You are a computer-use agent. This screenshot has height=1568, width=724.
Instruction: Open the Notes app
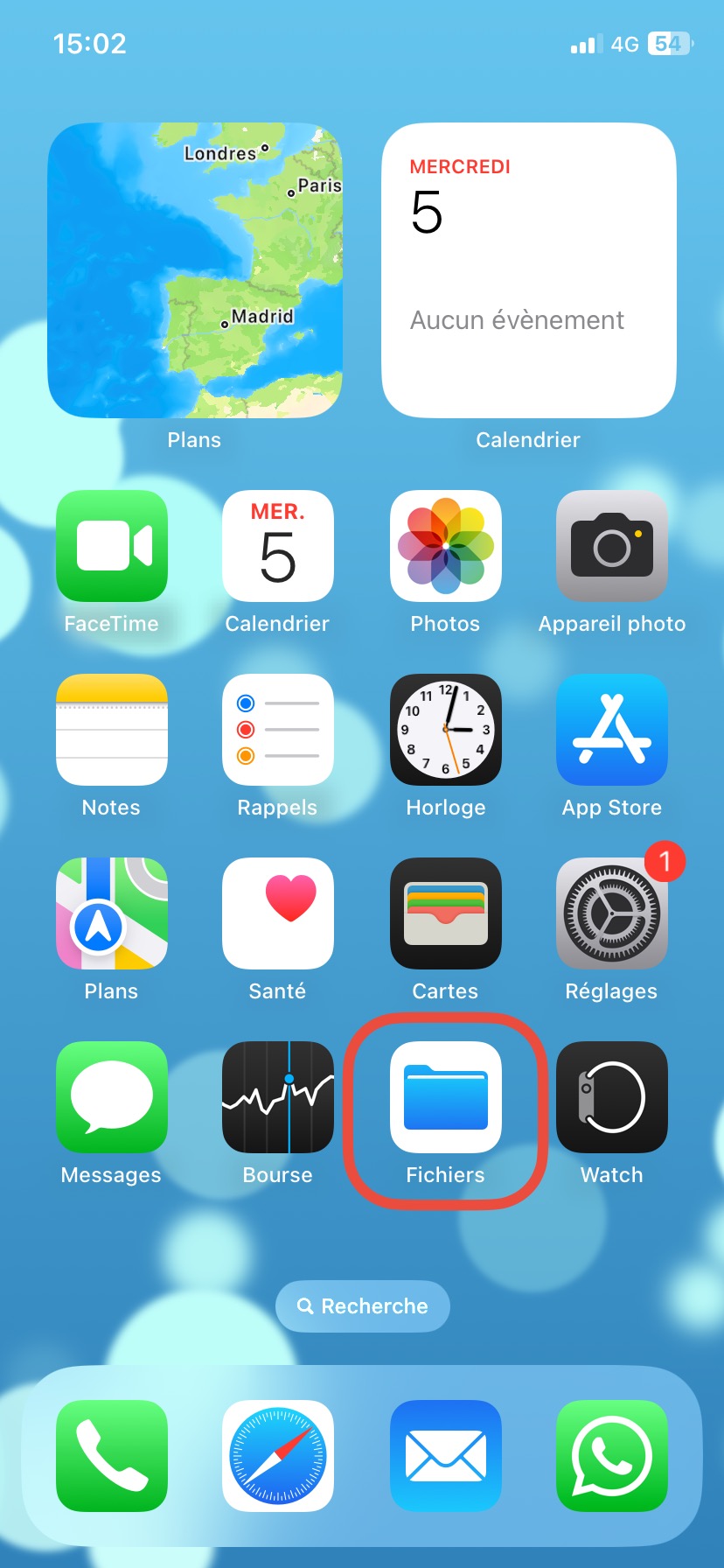[x=112, y=730]
